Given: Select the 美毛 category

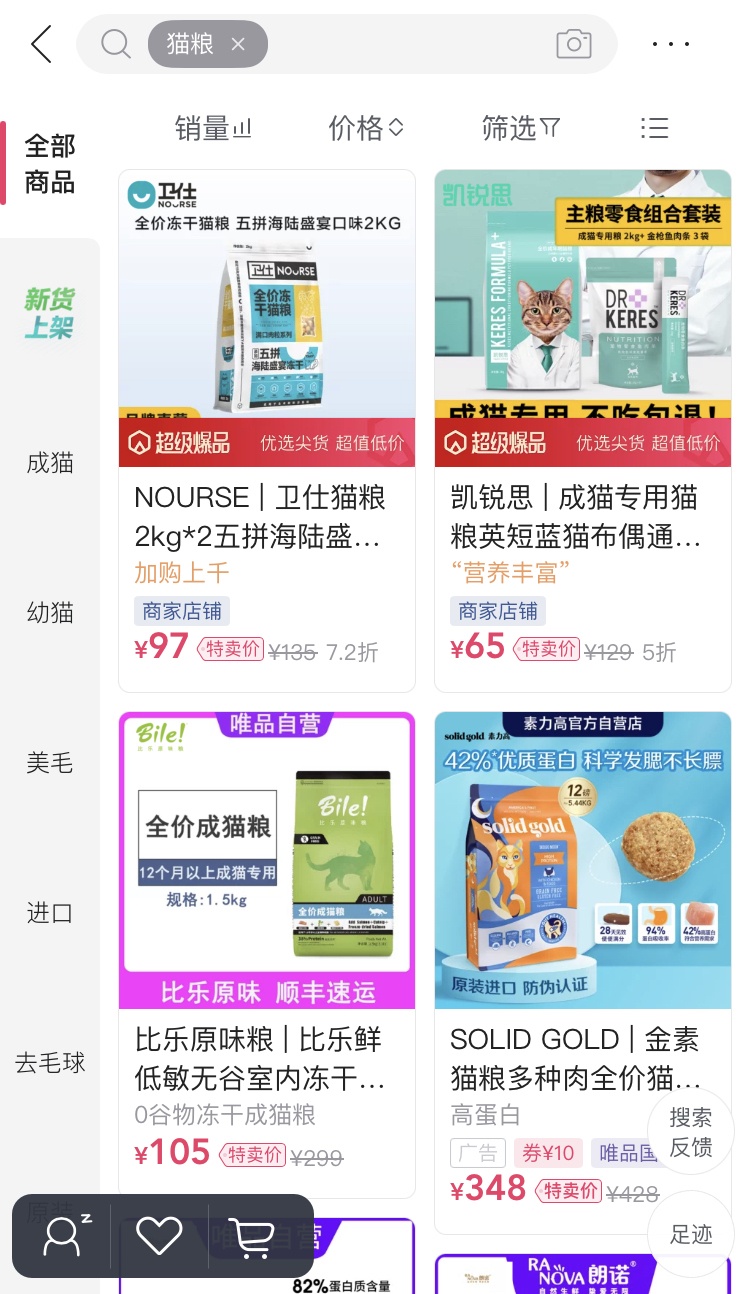Looking at the screenshot, I should 50,763.
